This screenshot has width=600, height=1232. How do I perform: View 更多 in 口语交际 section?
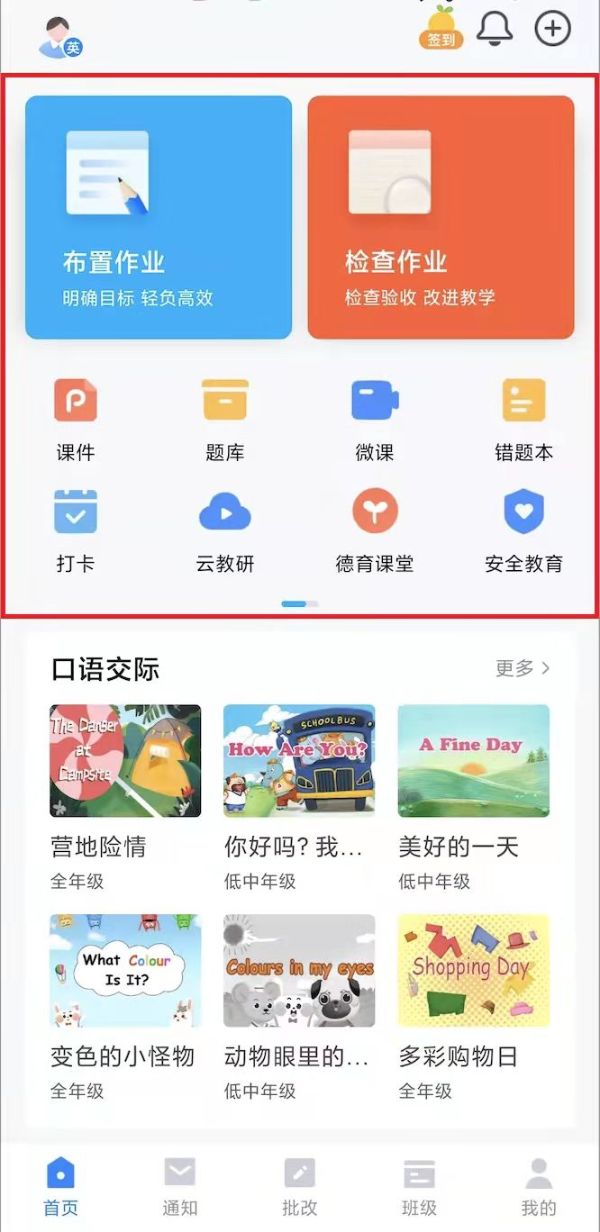pyautogui.click(x=522, y=668)
